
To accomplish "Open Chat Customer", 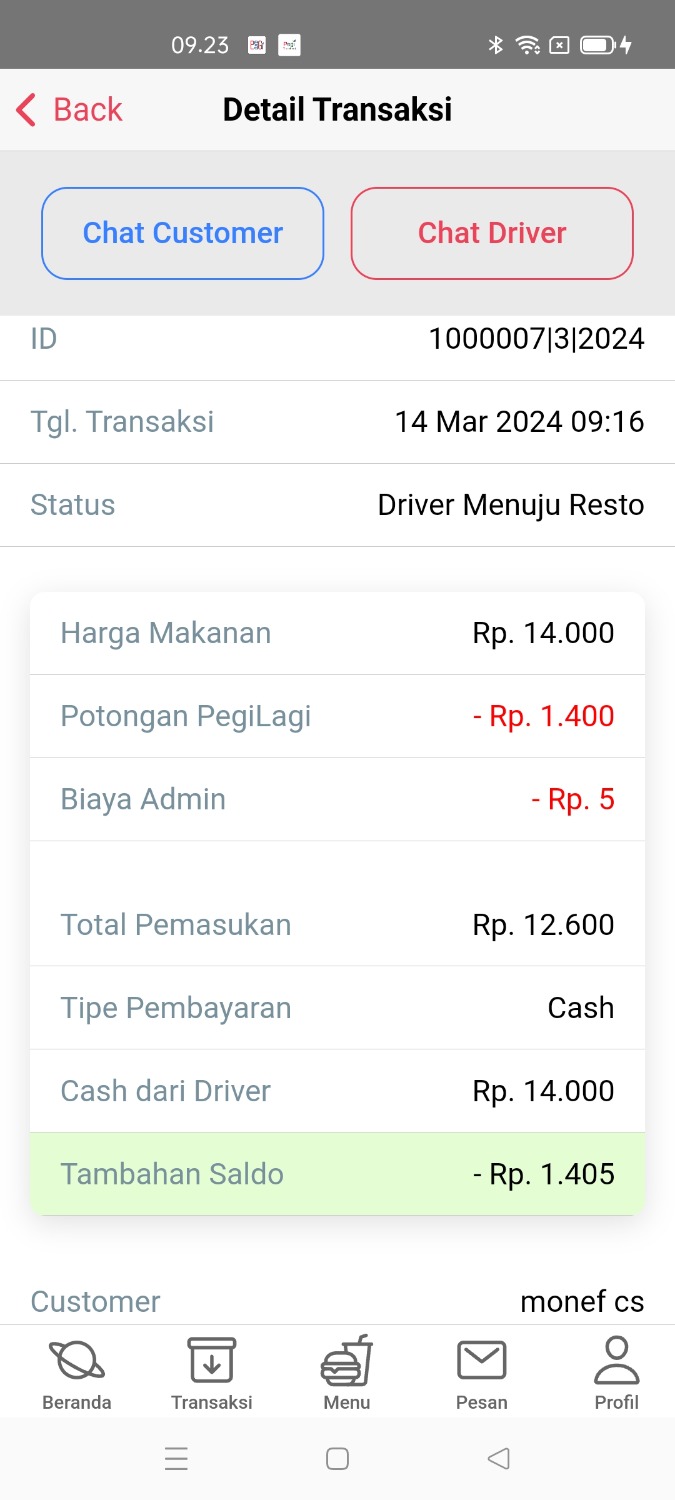I will click(x=183, y=233).
